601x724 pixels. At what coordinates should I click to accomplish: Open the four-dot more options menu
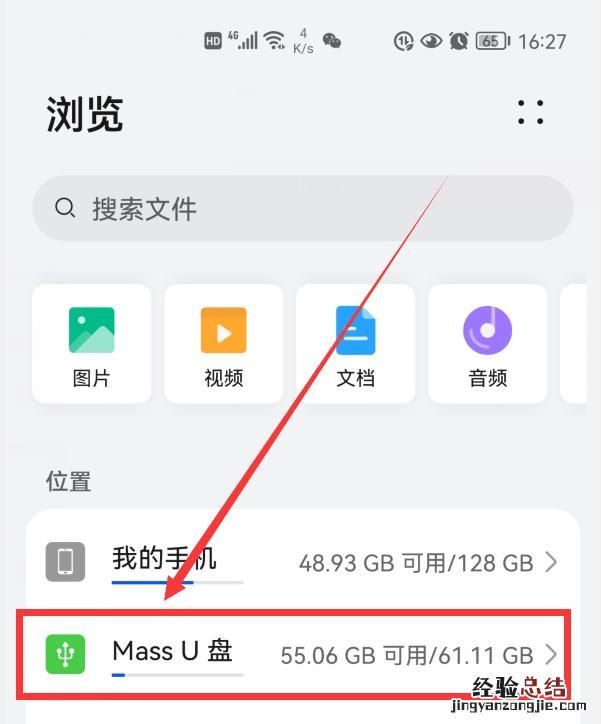click(531, 112)
